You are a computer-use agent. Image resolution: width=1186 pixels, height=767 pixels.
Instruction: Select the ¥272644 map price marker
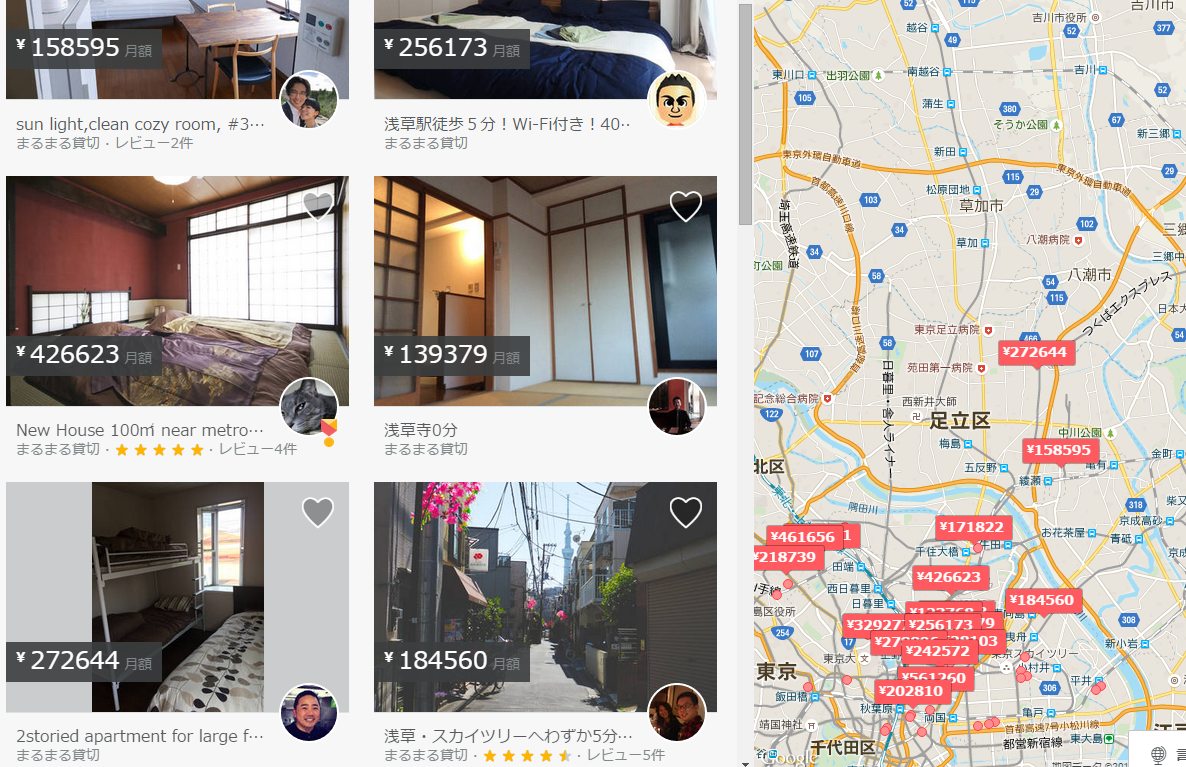1036,352
